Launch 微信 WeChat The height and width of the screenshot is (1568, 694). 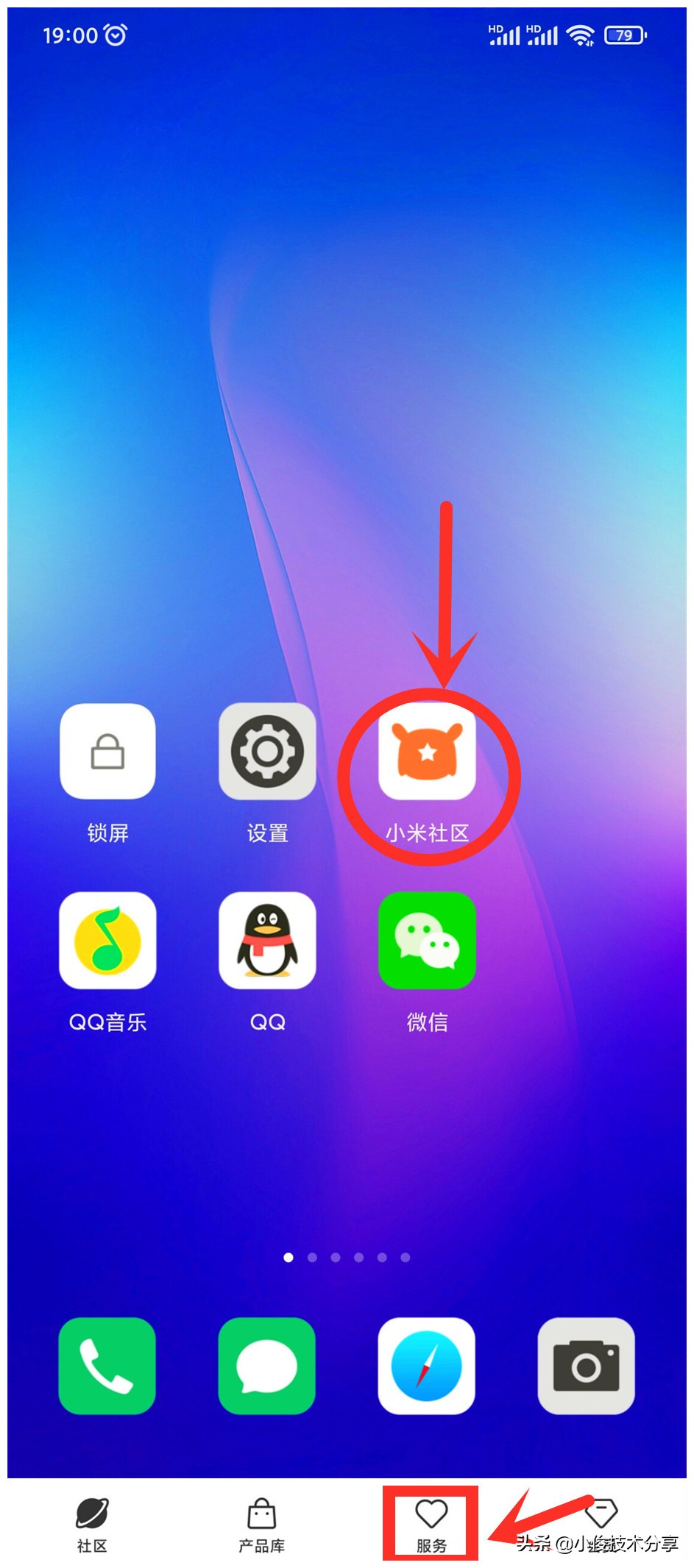tap(427, 940)
